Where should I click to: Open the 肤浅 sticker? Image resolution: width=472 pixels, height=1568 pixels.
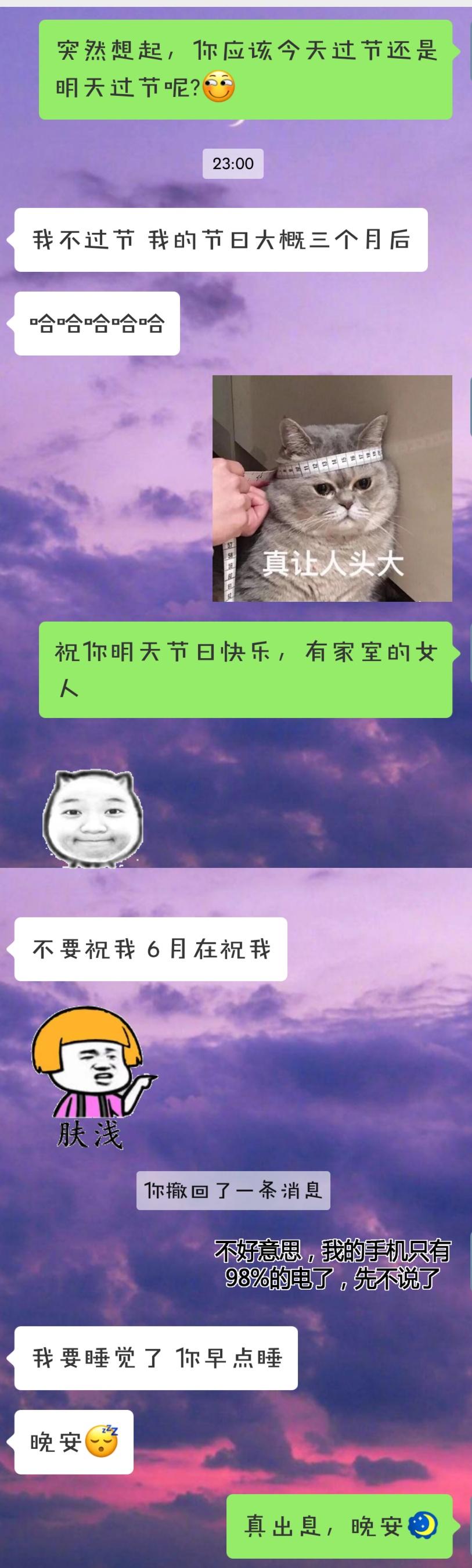pyautogui.click(x=92, y=1077)
